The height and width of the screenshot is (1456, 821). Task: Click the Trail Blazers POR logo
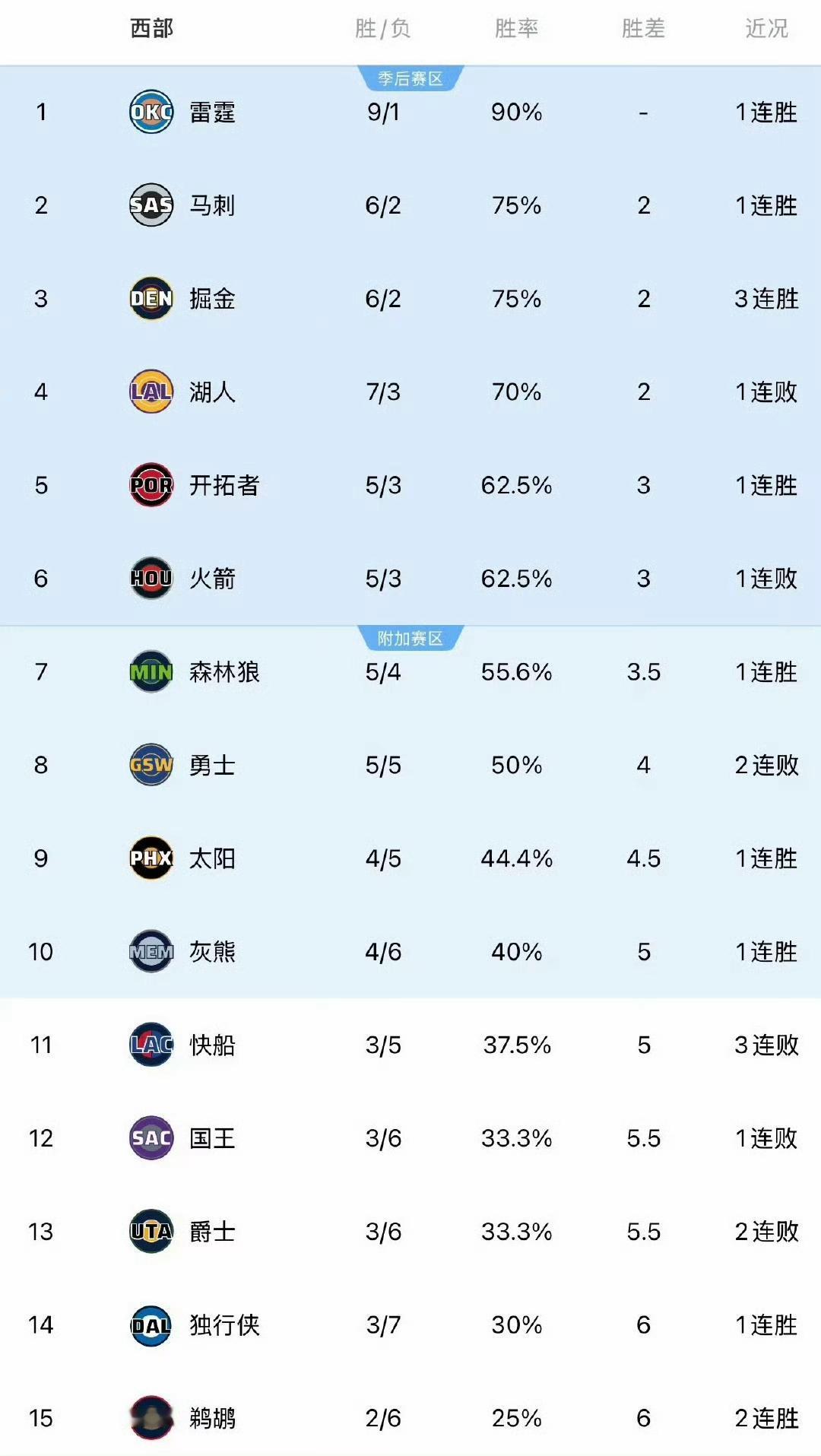[x=151, y=485]
